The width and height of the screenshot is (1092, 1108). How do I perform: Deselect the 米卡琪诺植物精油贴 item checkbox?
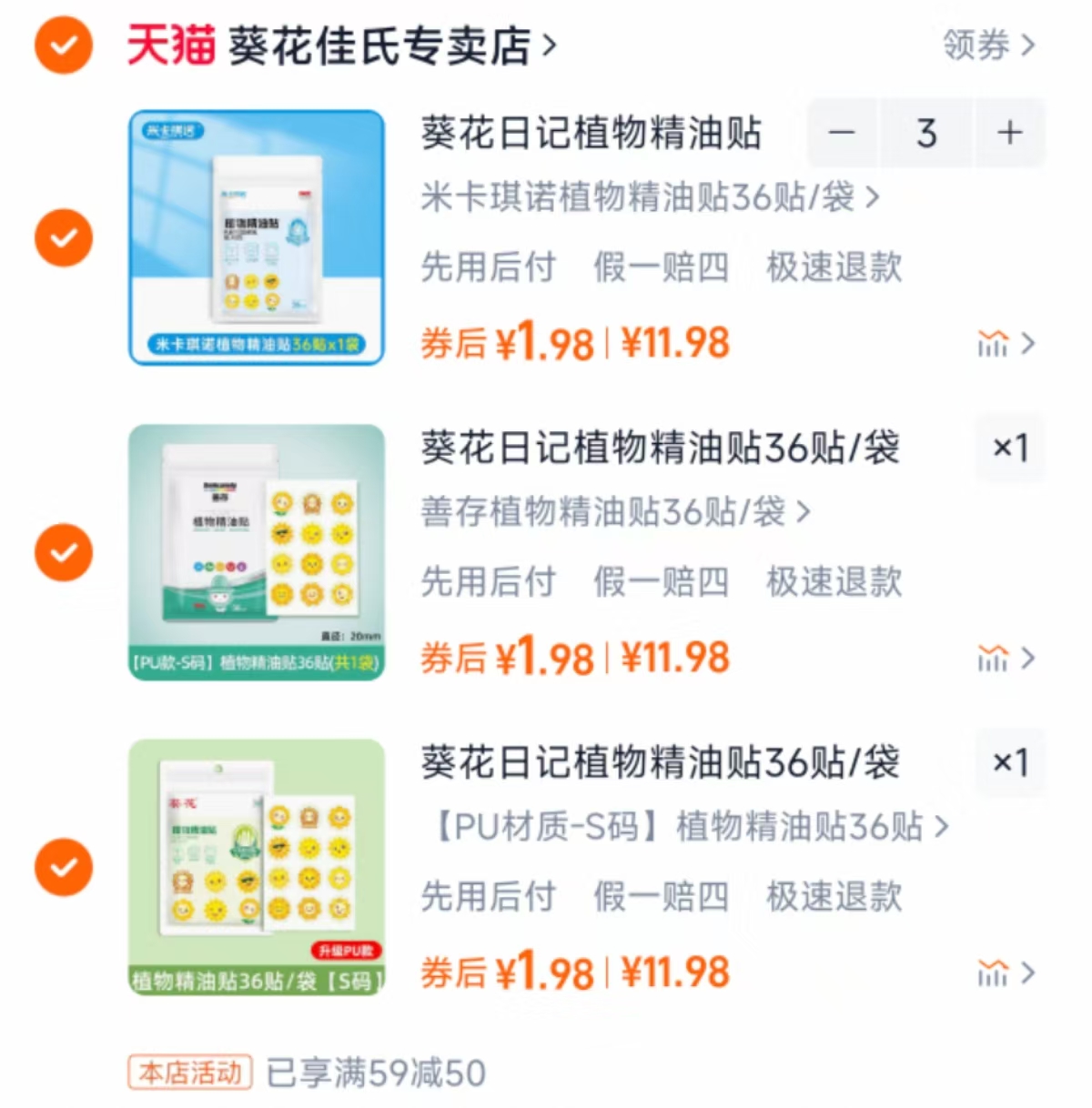(63, 237)
